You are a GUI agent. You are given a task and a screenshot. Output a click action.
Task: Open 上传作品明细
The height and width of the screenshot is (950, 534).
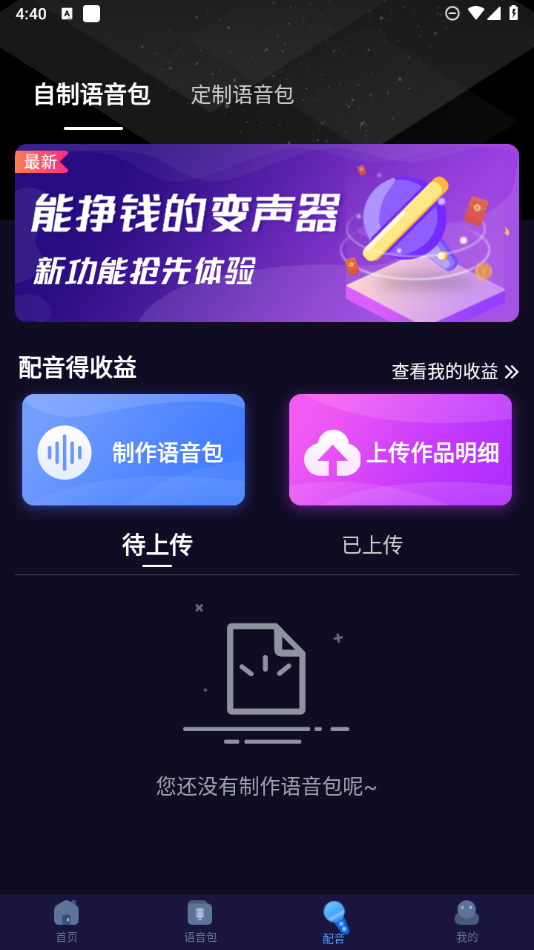(400, 450)
